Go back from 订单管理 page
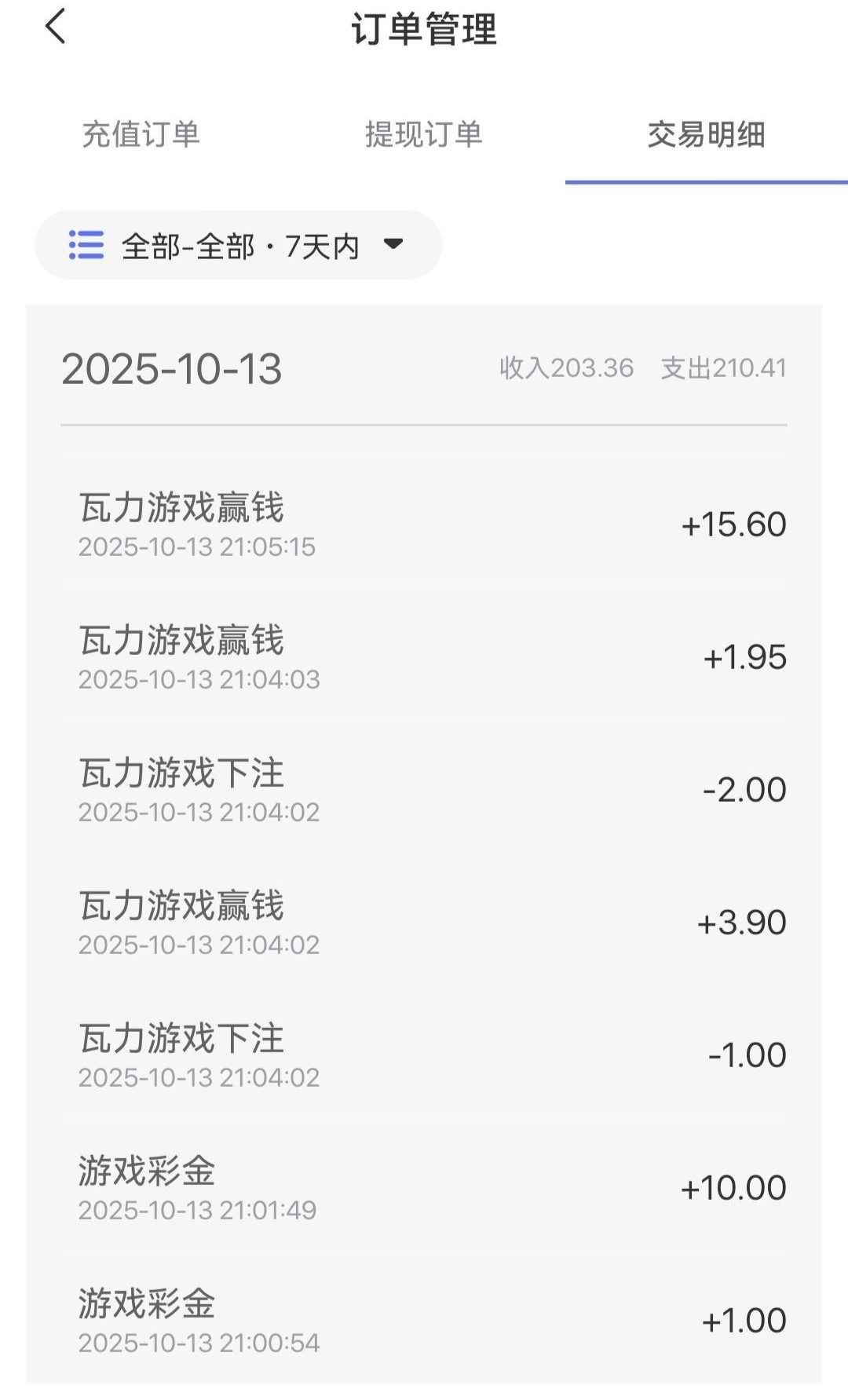 55,27
